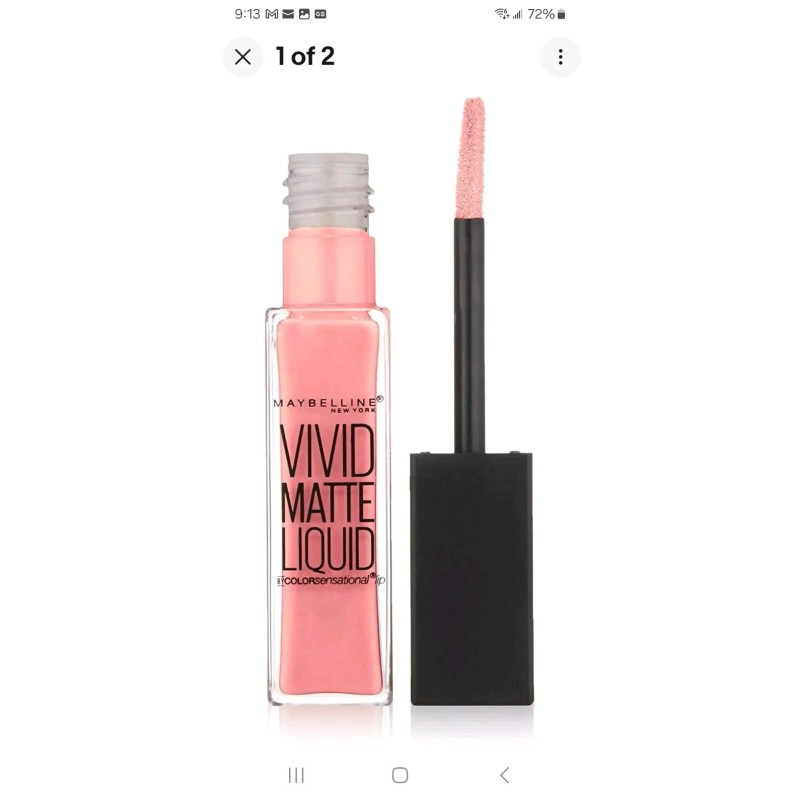Tap the system back button

(505, 774)
